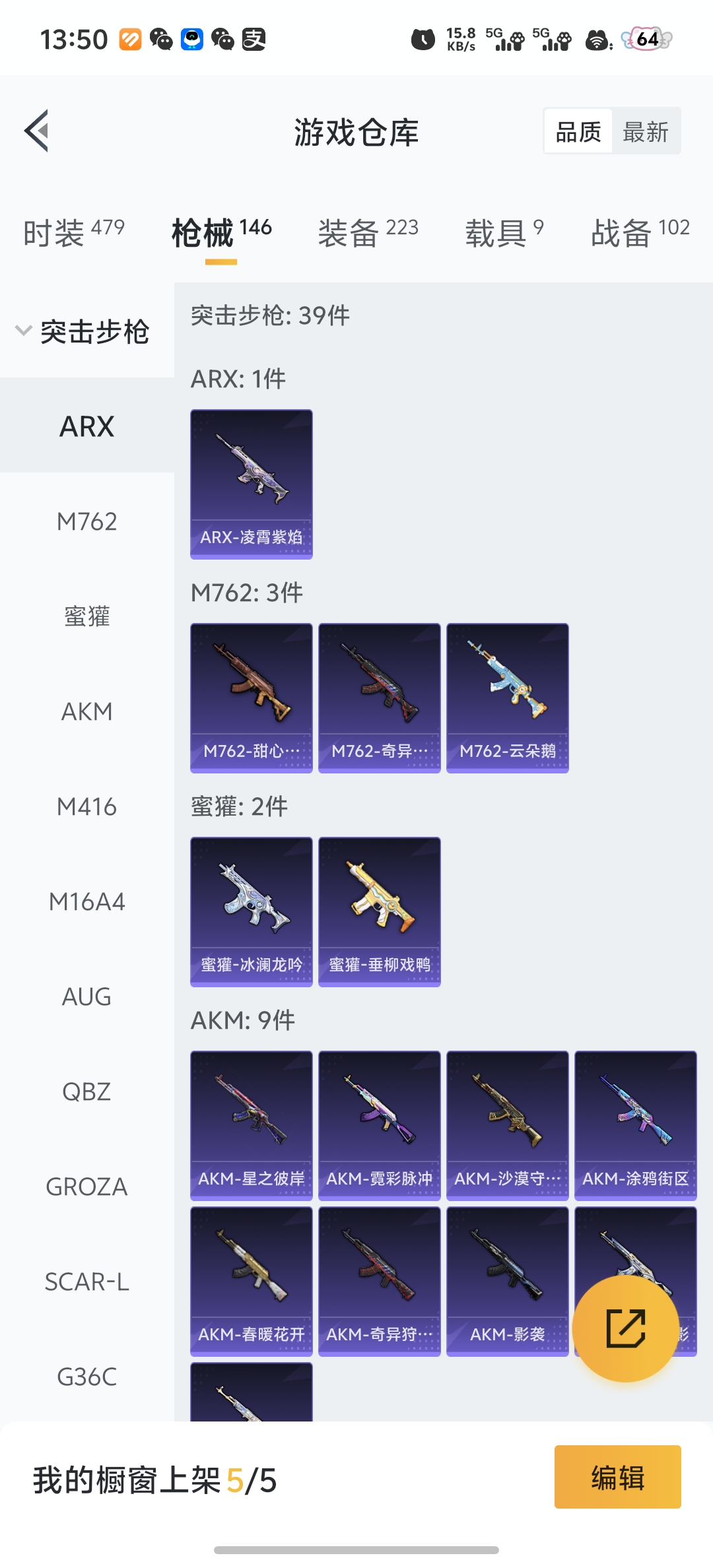Viewport: 713px width, 1568px height.
Task: View the AKM-星之彼岸 skin
Action: (252, 1125)
